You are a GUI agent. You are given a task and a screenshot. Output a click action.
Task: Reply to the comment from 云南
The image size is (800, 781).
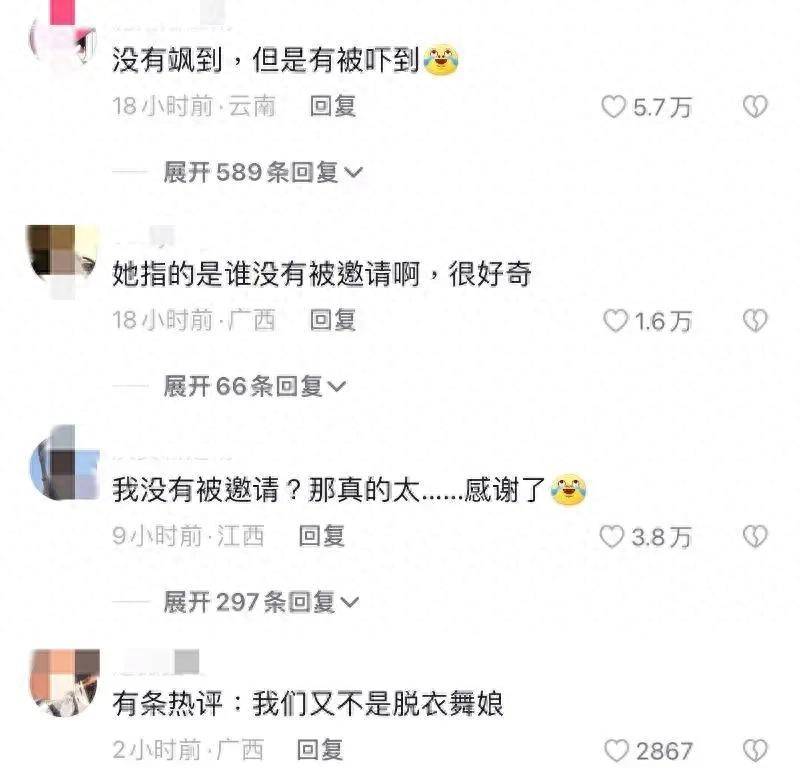[332, 106]
